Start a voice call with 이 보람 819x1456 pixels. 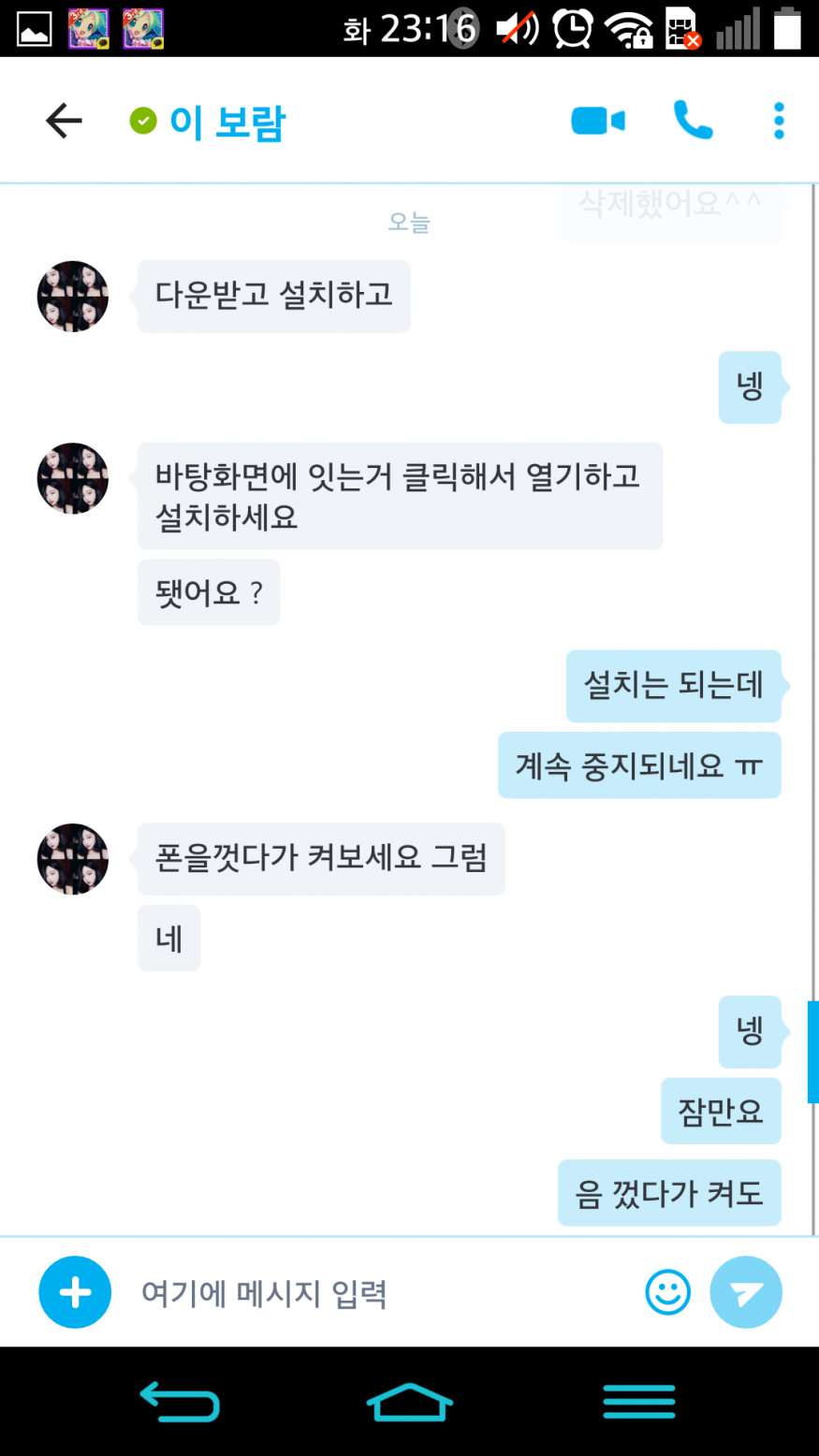(x=693, y=121)
